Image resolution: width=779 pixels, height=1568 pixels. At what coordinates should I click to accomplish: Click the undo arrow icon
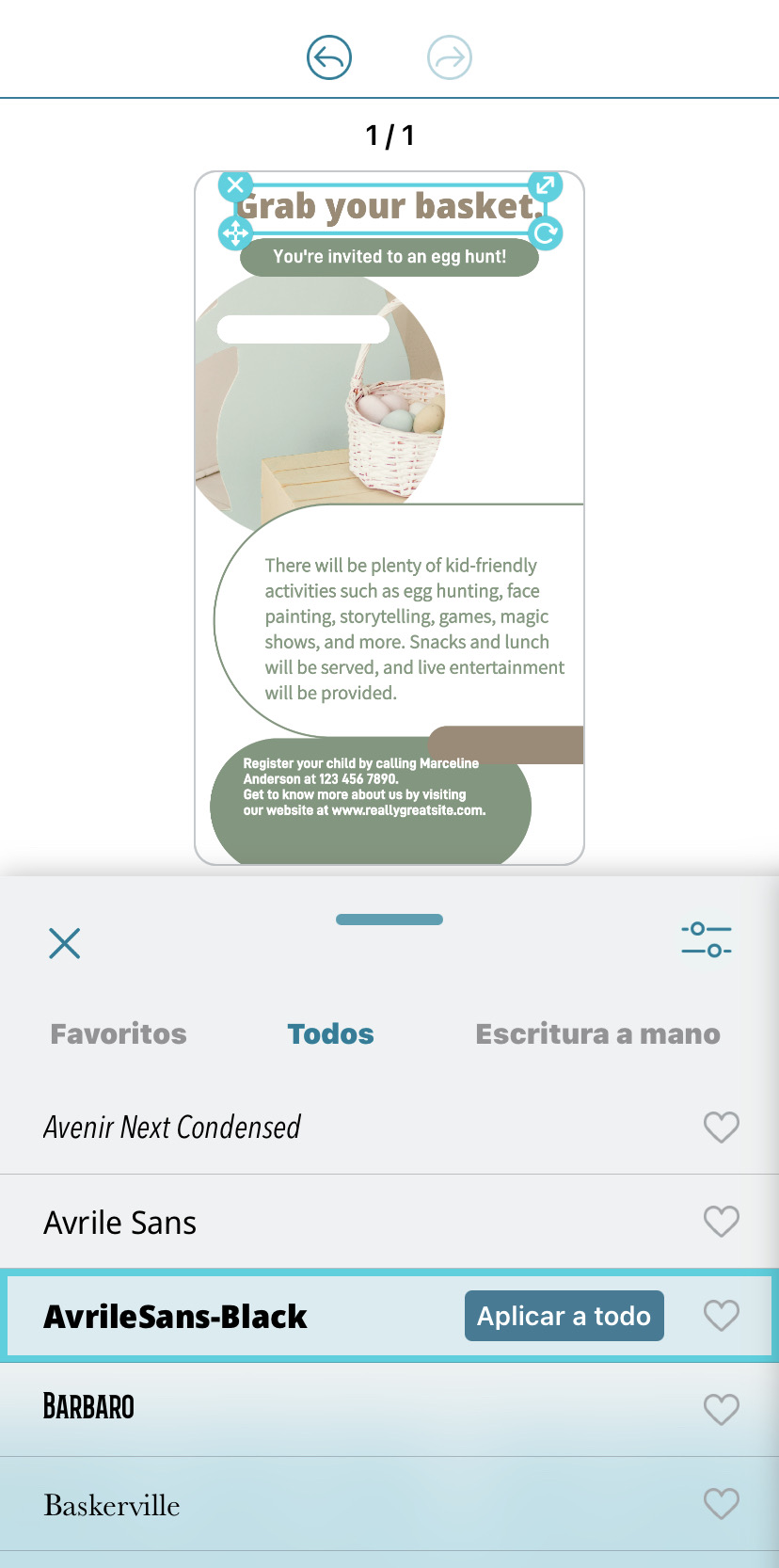click(x=327, y=56)
